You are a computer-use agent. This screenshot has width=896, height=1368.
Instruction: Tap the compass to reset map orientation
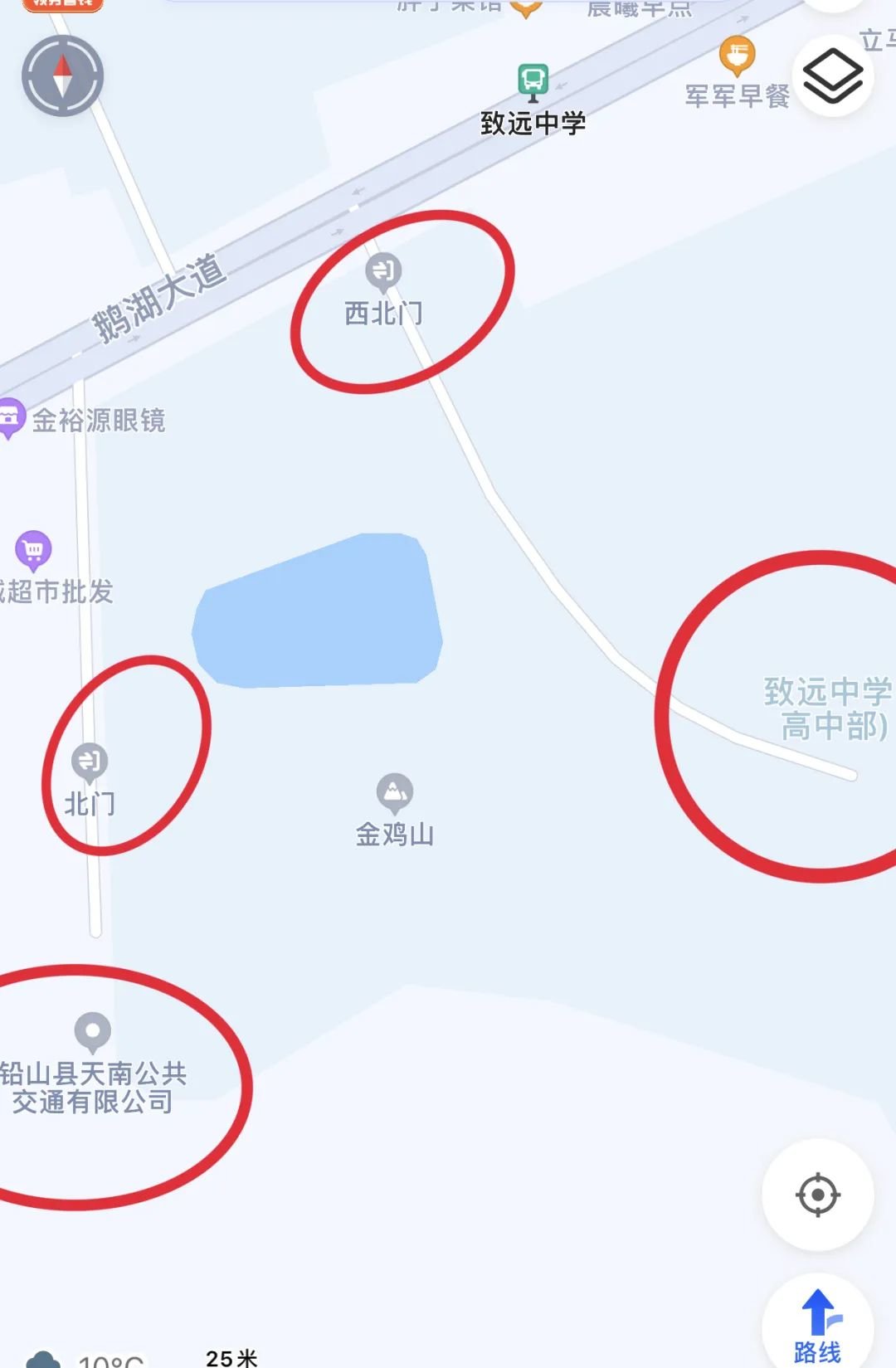click(62, 75)
